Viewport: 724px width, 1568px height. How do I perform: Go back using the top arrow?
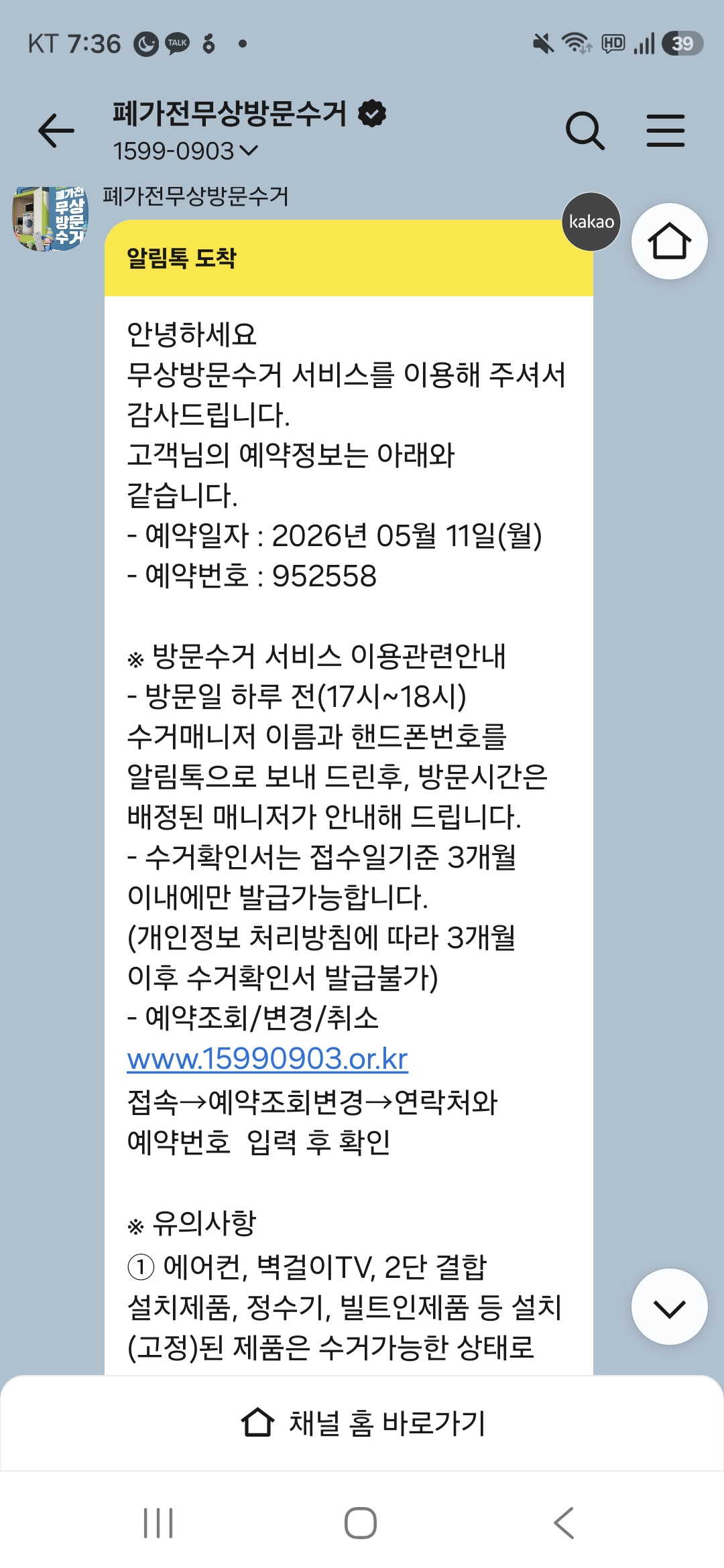pyautogui.click(x=56, y=130)
